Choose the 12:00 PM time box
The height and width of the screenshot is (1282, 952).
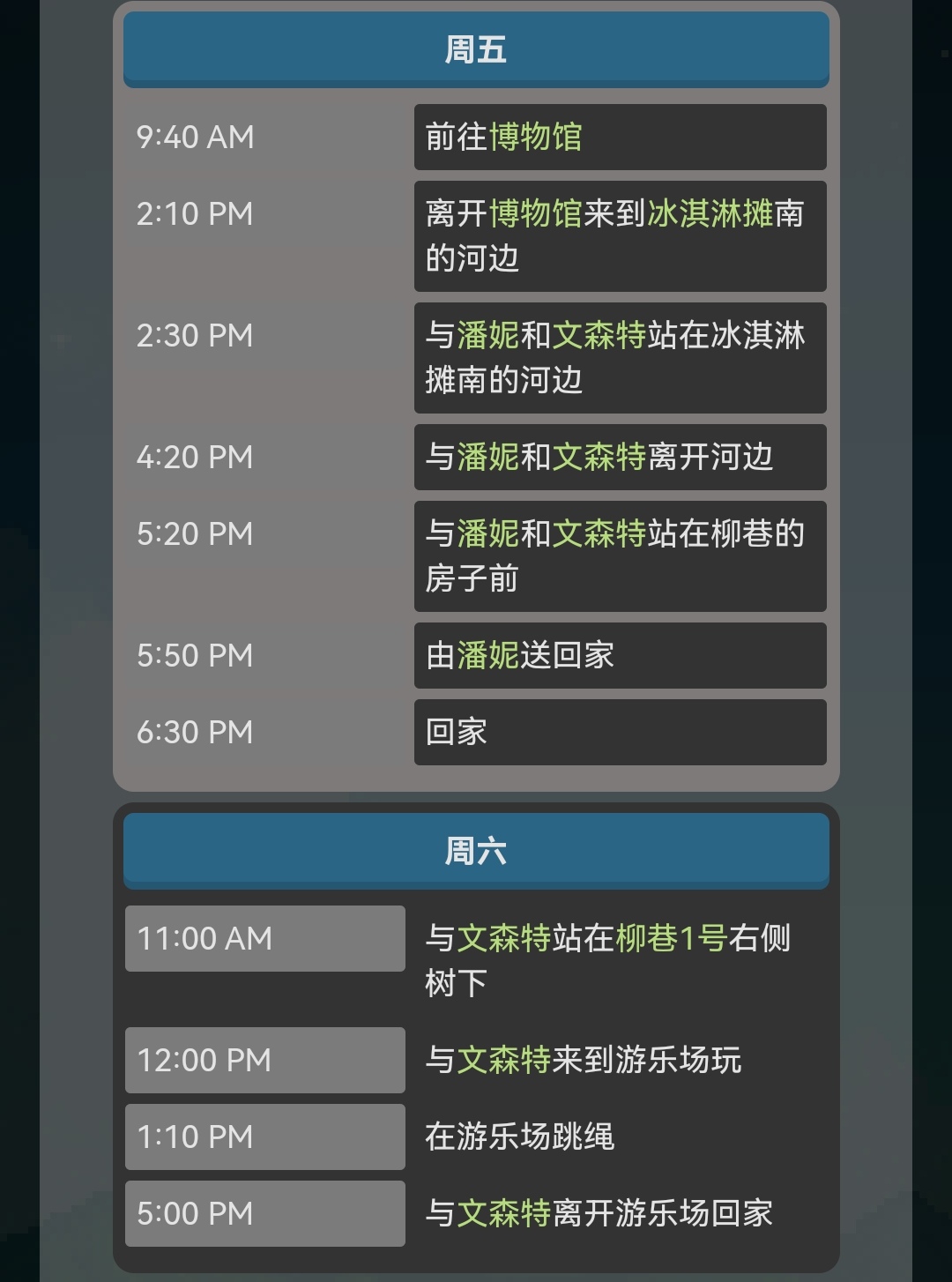click(264, 1061)
